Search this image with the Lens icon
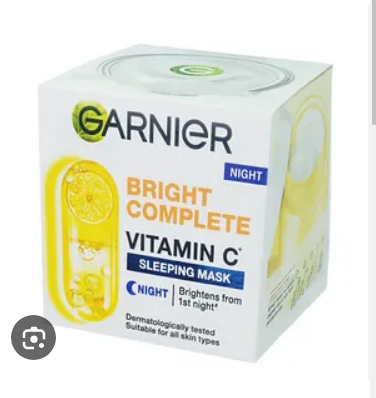The height and width of the screenshot is (398, 376). point(33,338)
